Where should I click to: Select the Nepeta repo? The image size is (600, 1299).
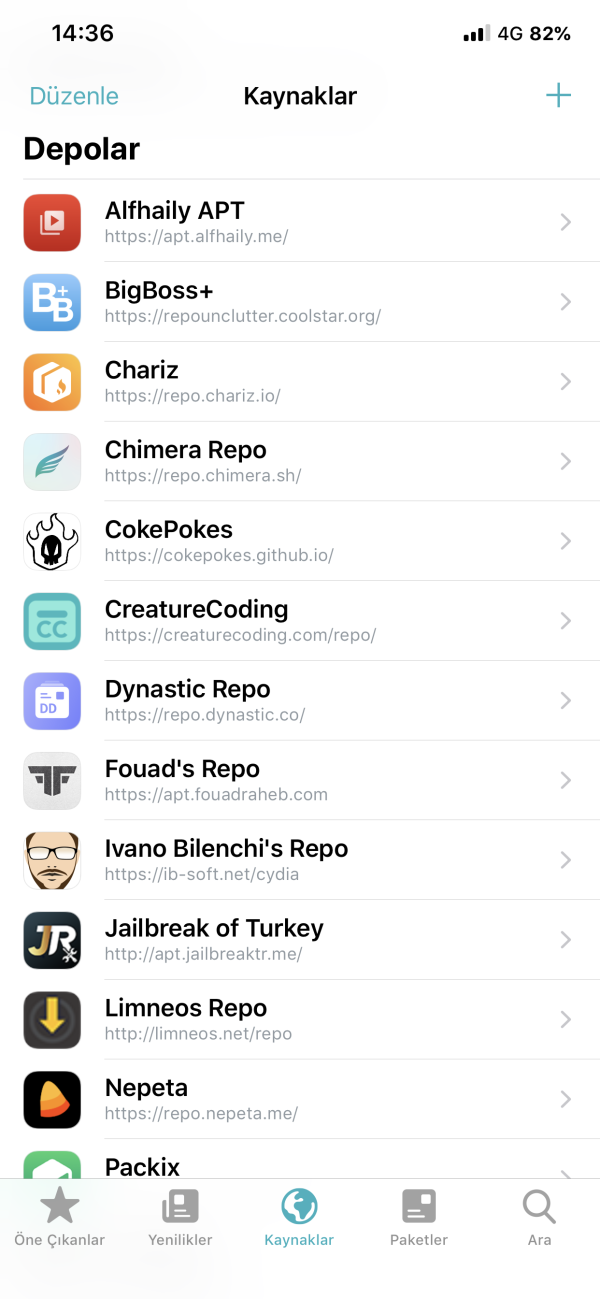pyautogui.click(x=300, y=1100)
